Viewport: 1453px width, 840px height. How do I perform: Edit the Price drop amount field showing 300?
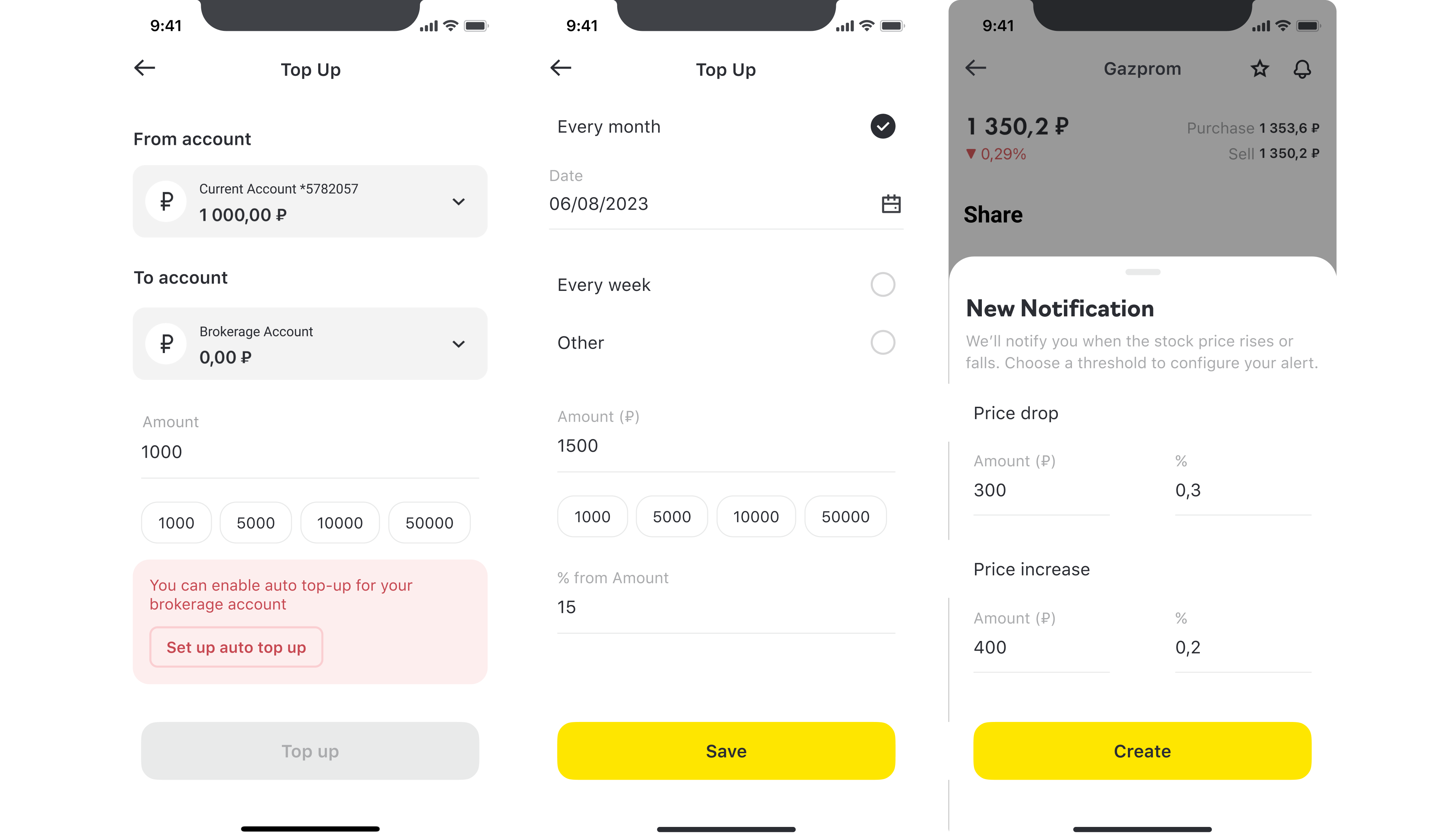click(1040, 491)
